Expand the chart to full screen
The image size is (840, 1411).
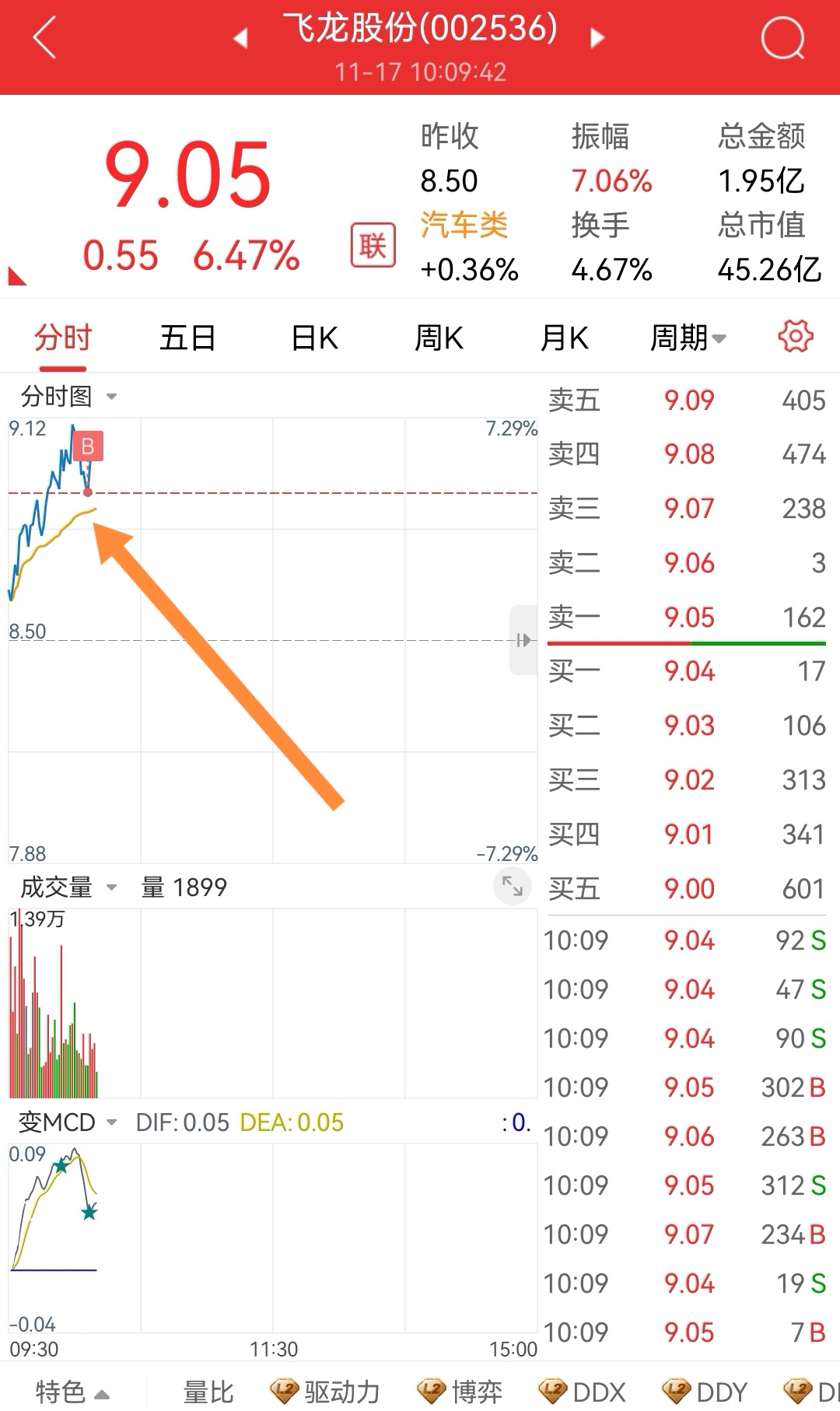(513, 887)
